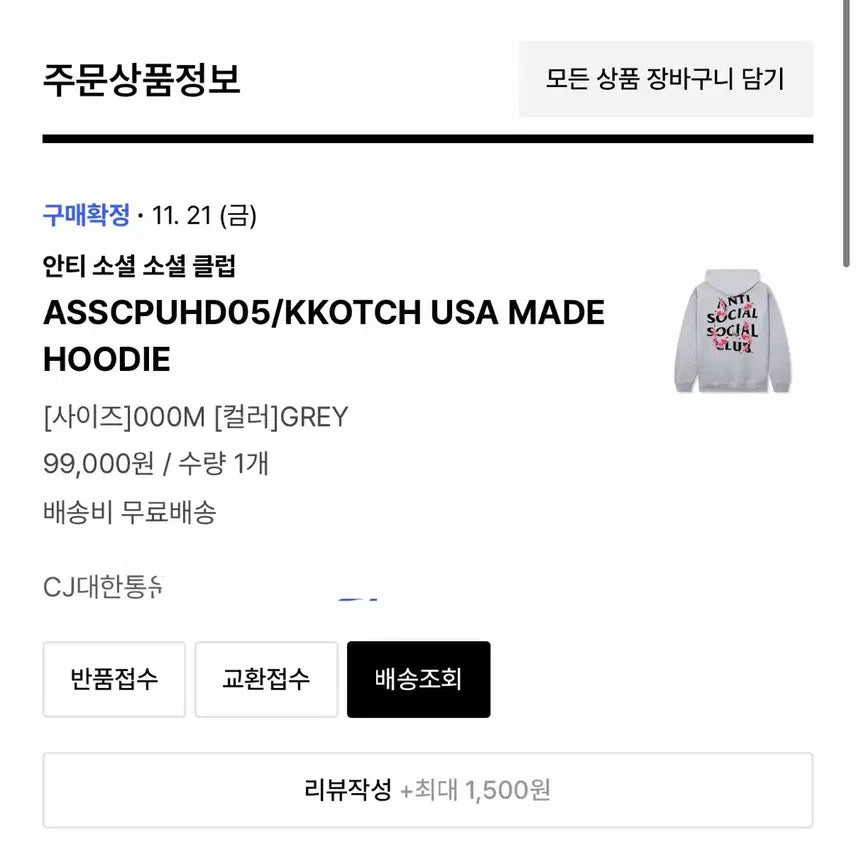Track the delivery via 배송조회
Image resolution: width=856 pixels, height=856 pixels.
point(418,680)
